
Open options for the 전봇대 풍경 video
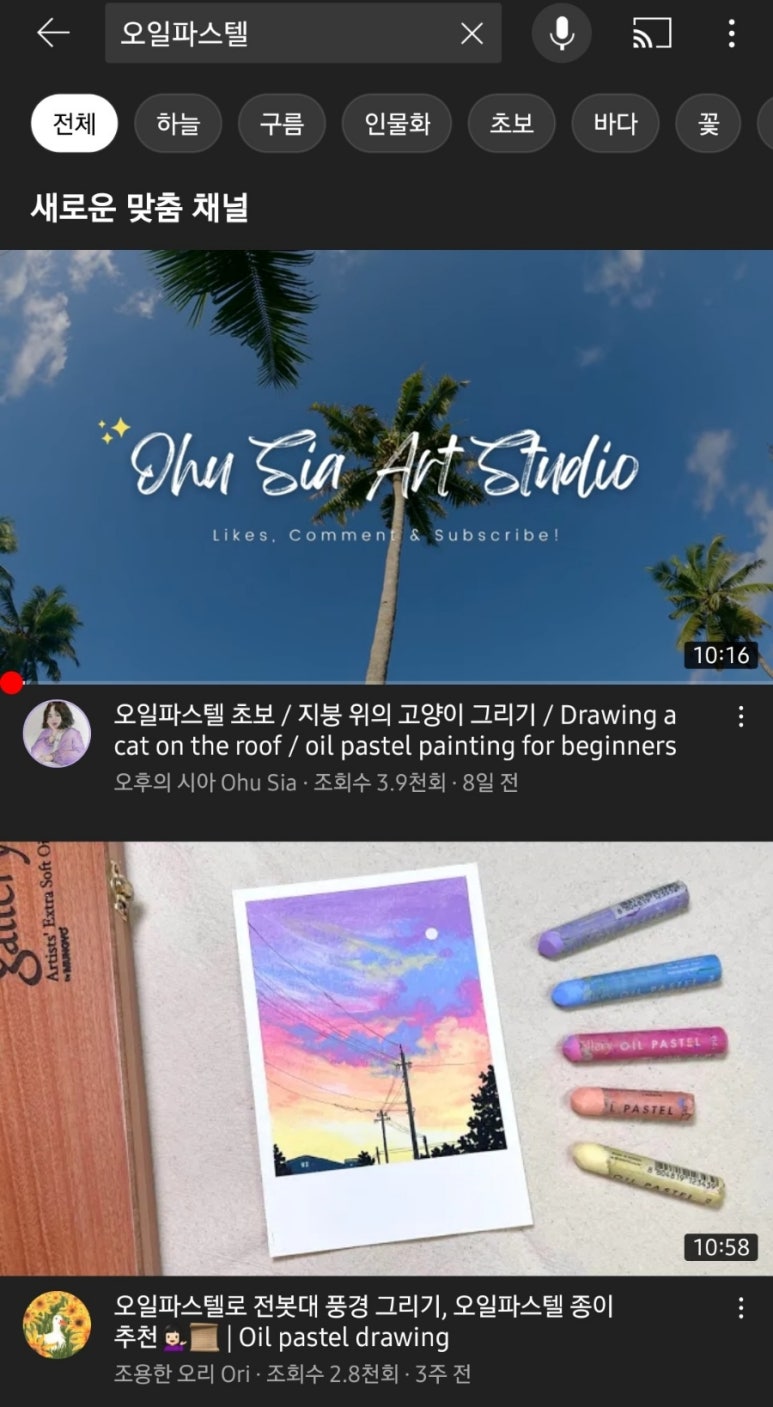[x=741, y=1308]
